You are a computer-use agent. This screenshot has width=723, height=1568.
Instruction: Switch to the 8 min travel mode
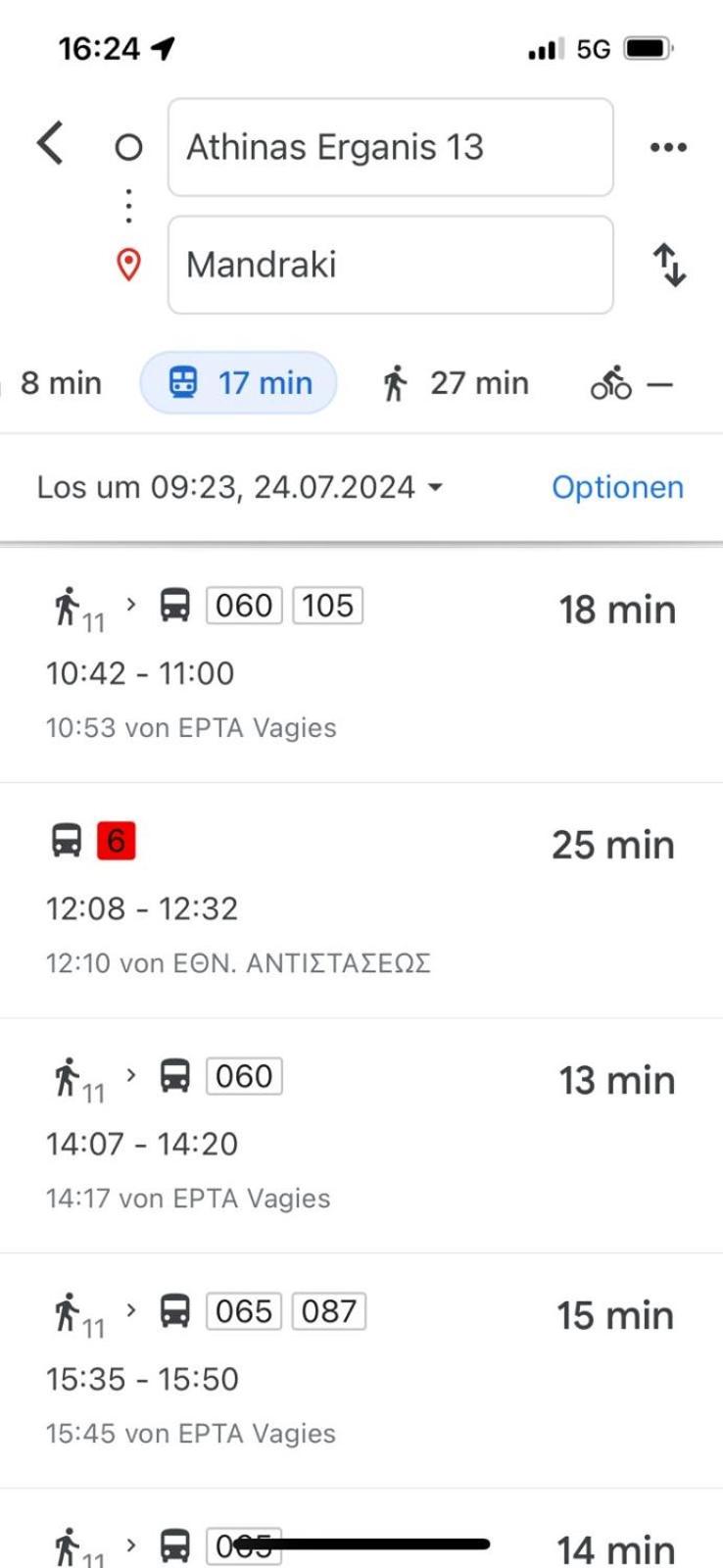[57, 383]
